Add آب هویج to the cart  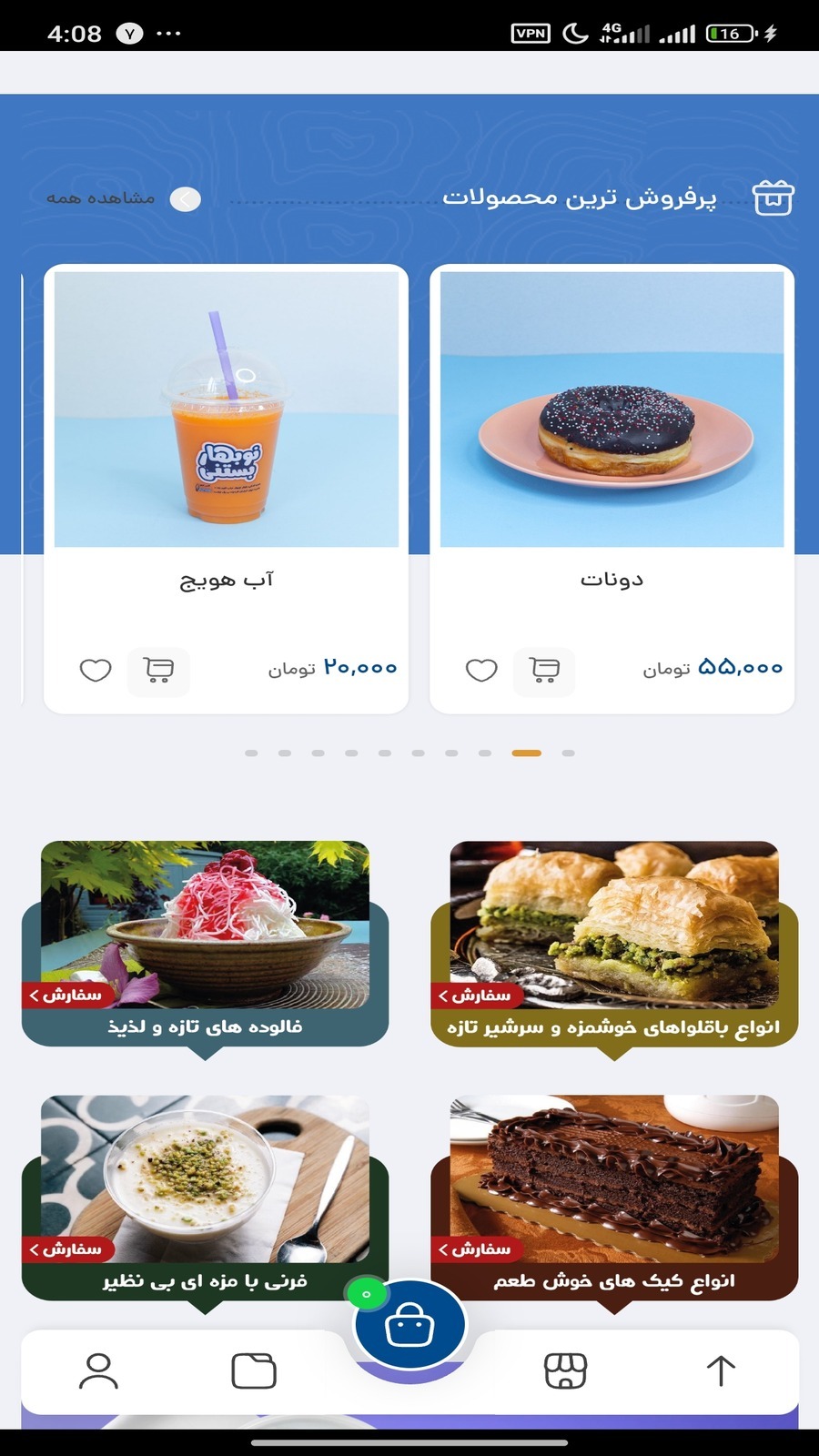[158, 672]
